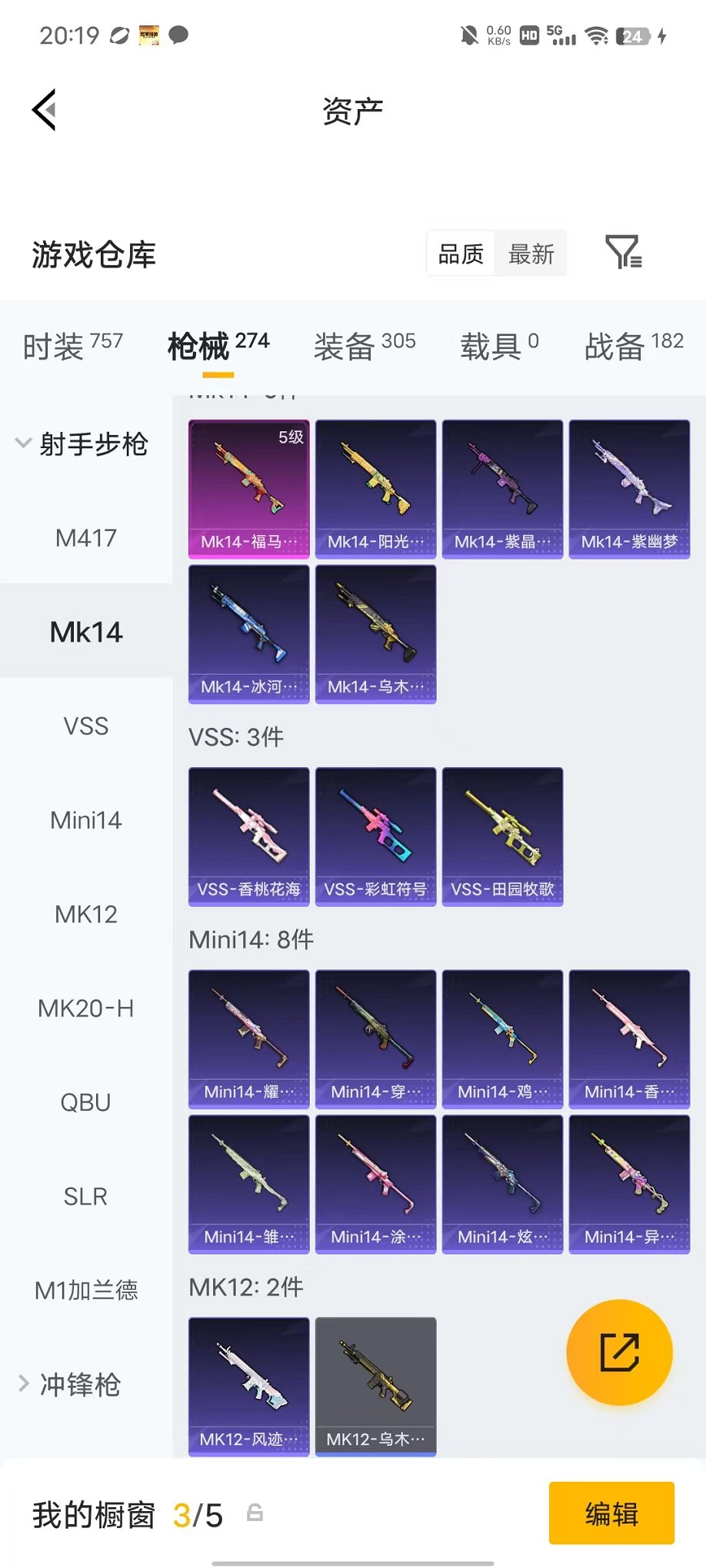Open the Mk14-紫幽梦 skin
The image size is (706, 1568).
click(630, 489)
